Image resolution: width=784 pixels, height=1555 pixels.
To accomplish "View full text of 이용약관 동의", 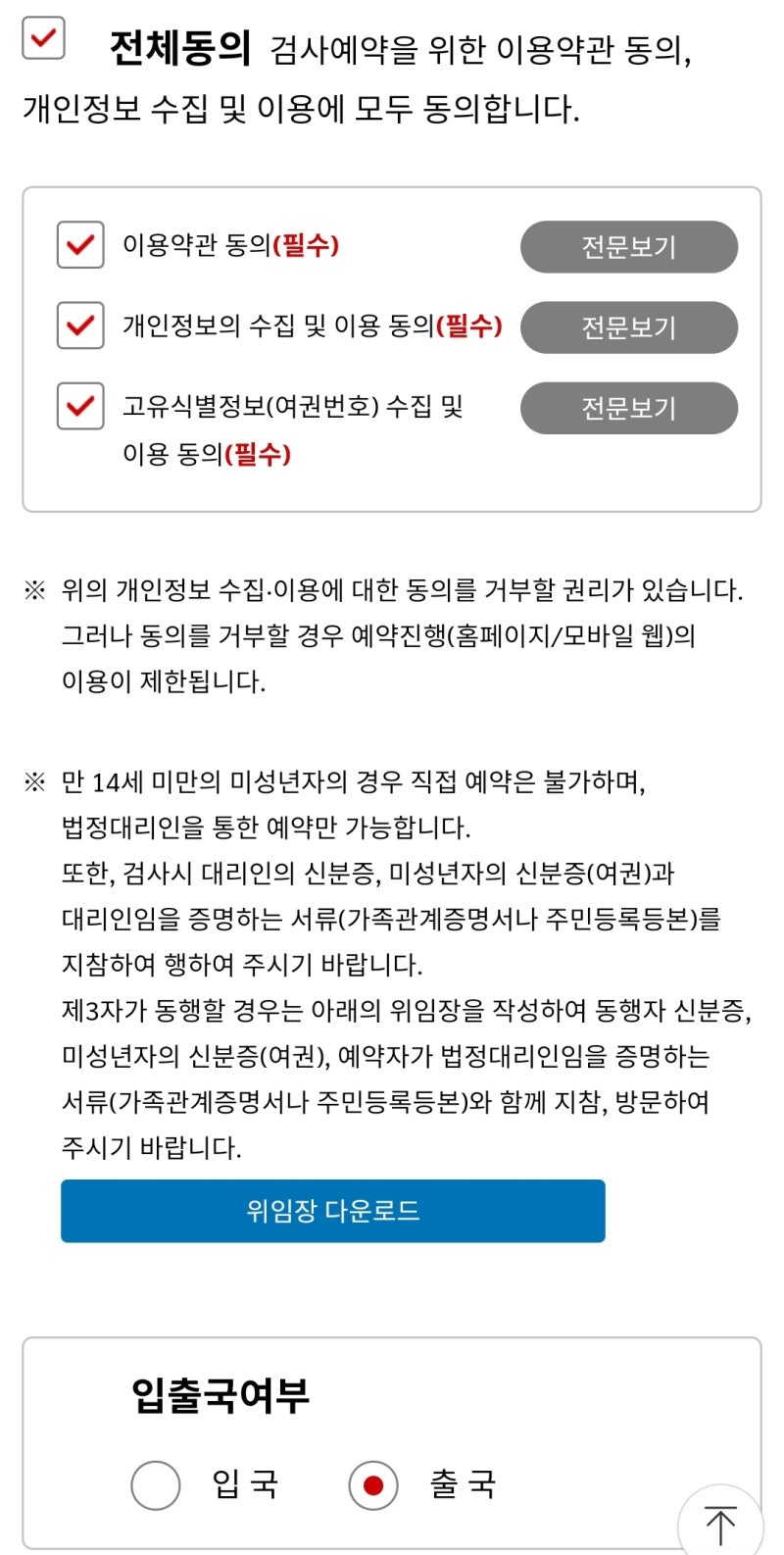I will (x=629, y=247).
